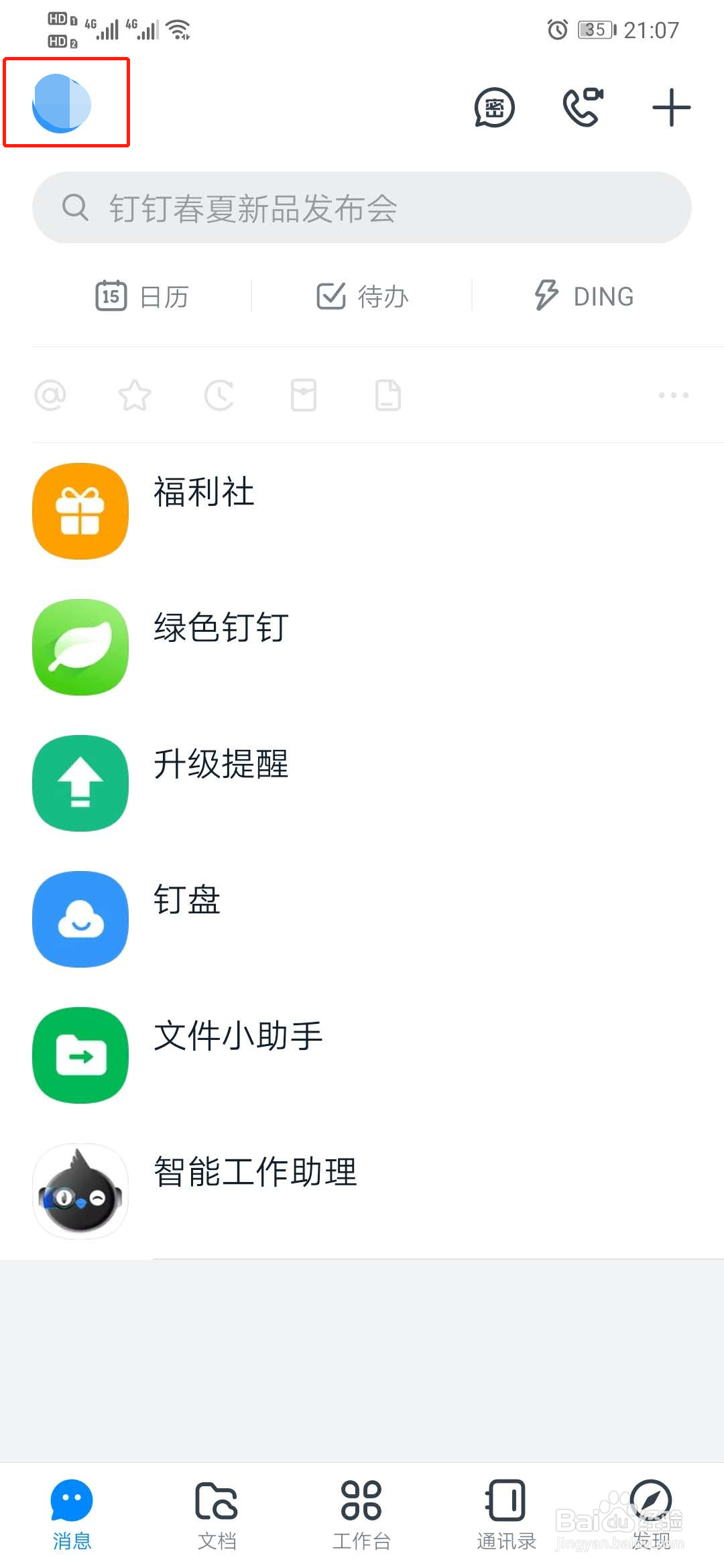
Task: Open 日历 calendar shortcut
Action: coord(142,296)
